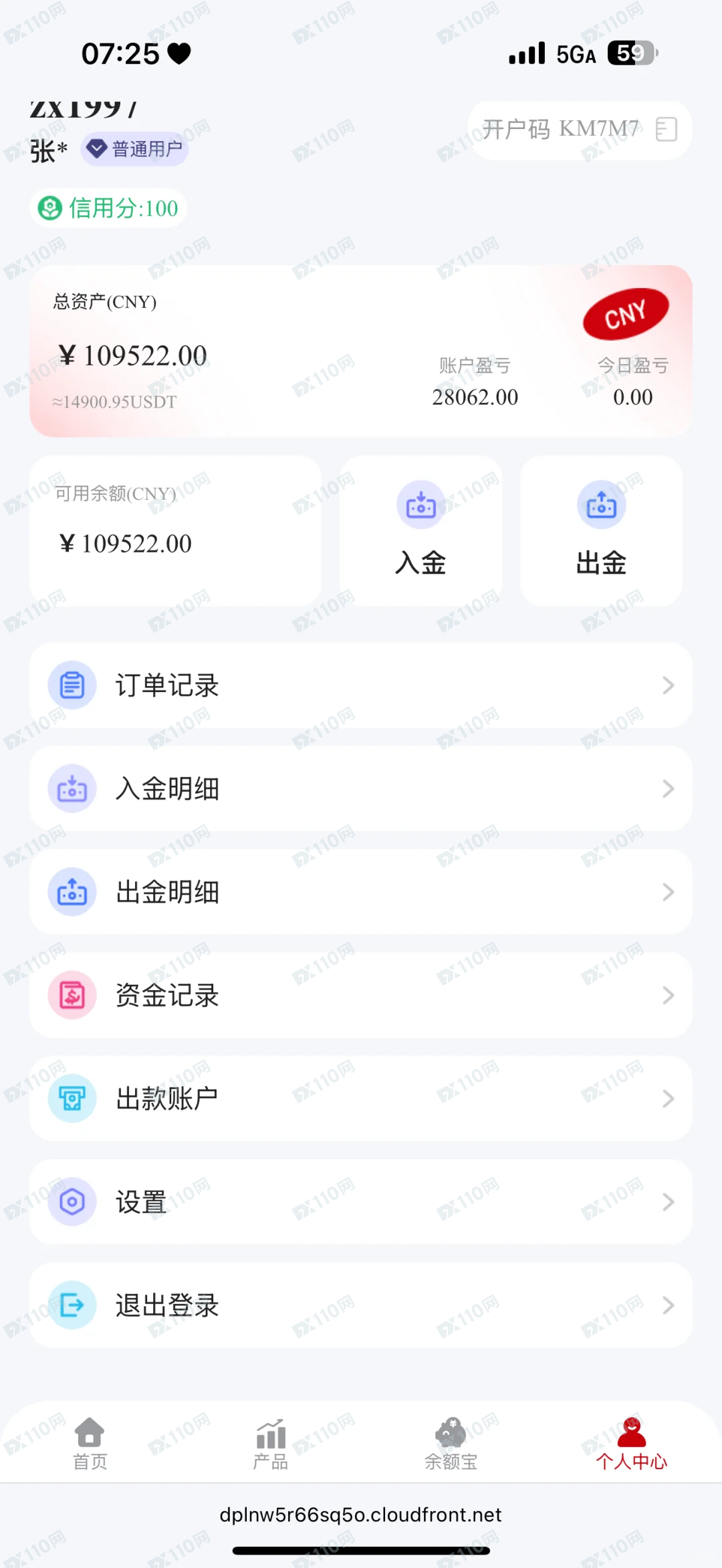Tap the red CNY currency badge
The width and height of the screenshot is (722, 1568).
626,313
